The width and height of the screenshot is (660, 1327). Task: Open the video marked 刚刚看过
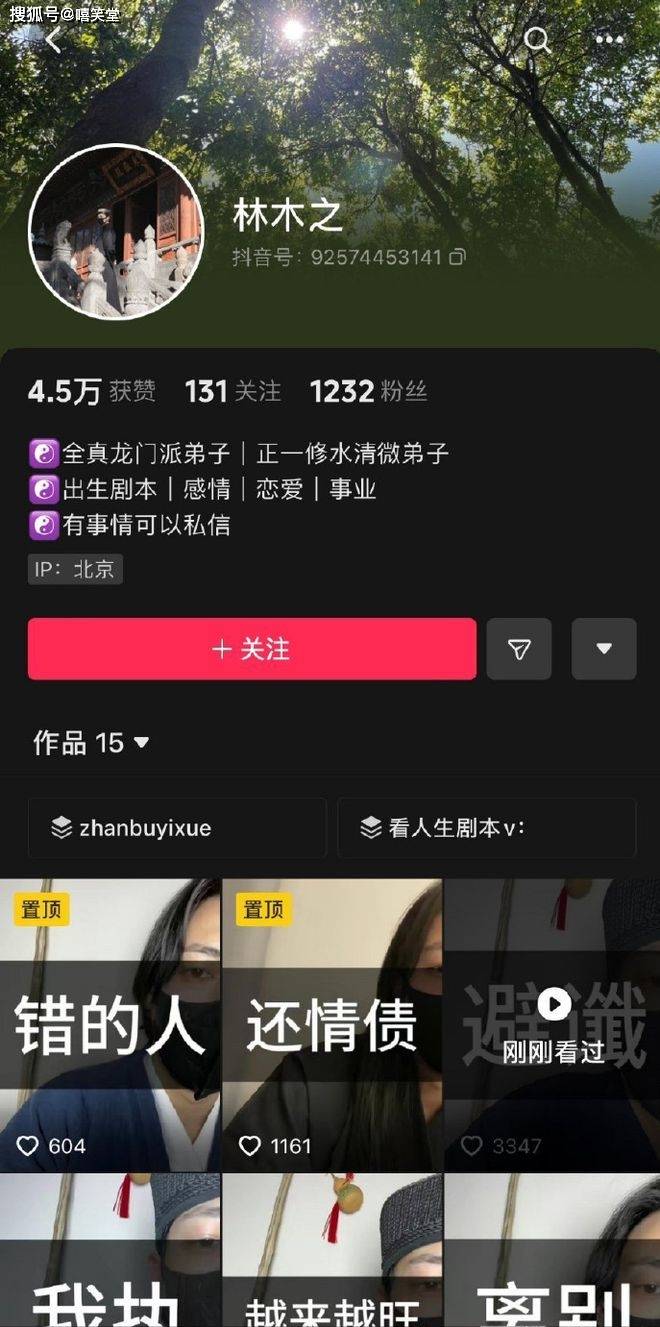(x=552, y=1025)
